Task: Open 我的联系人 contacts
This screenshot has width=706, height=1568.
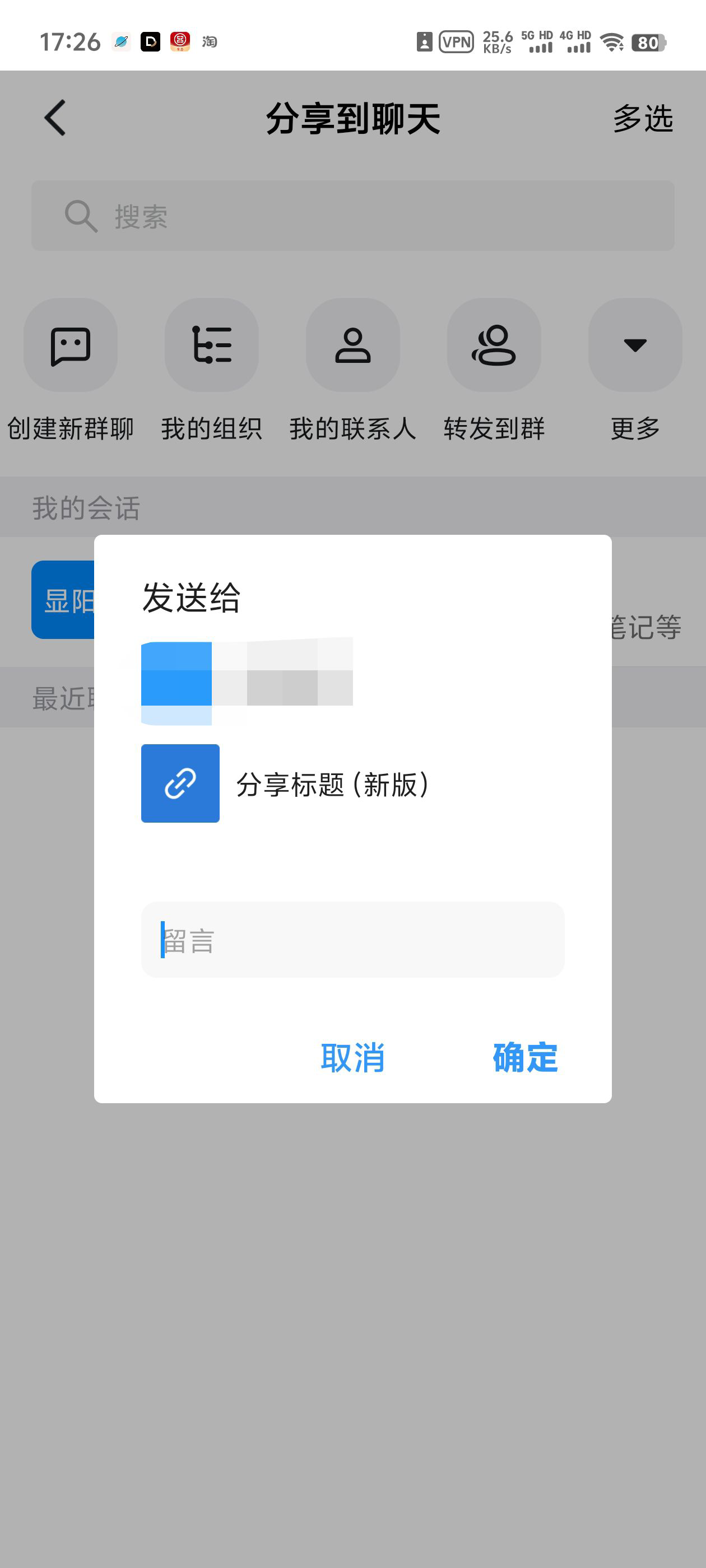Action: (352, 345)
